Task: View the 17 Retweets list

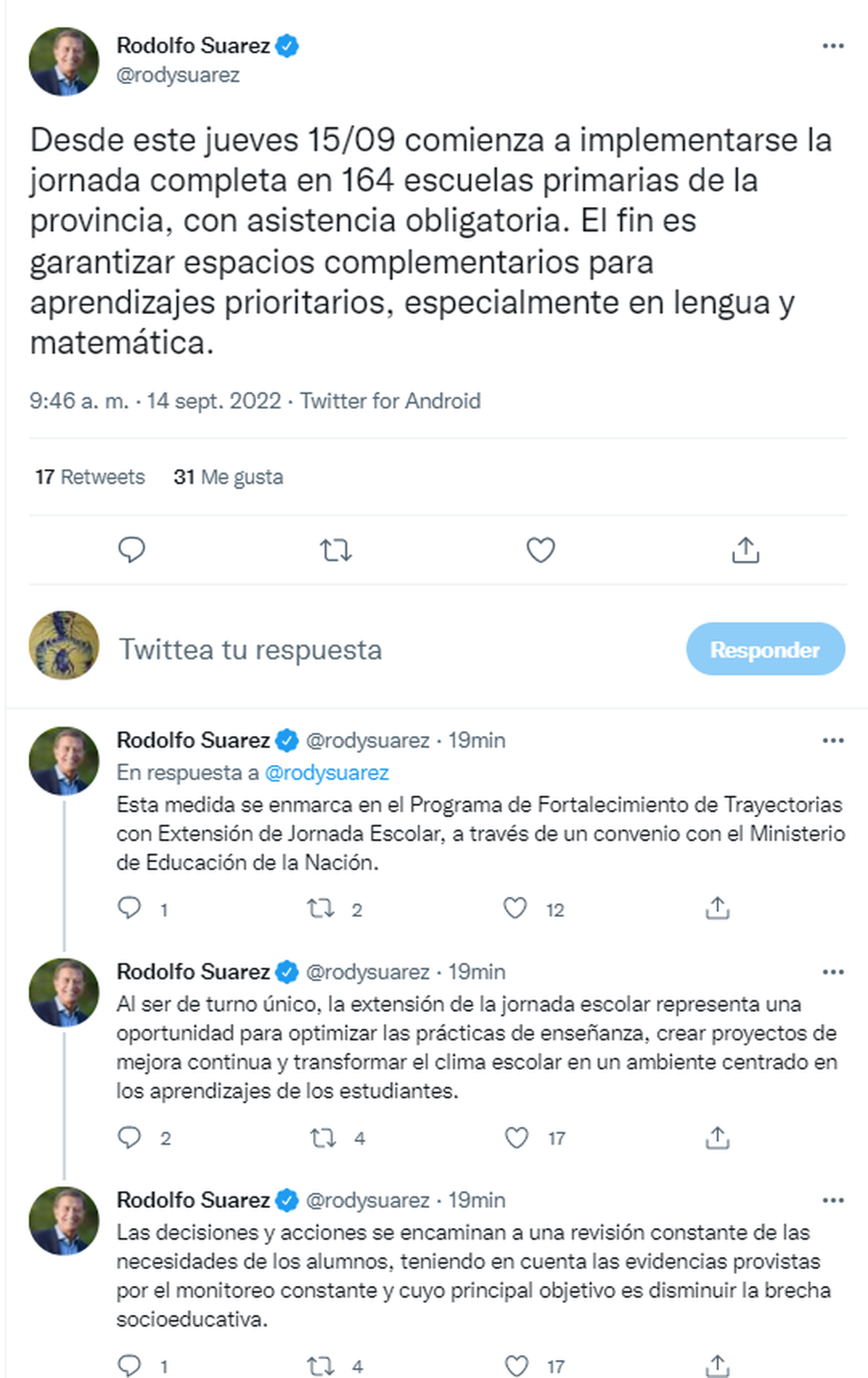Action: pos(90,477)
